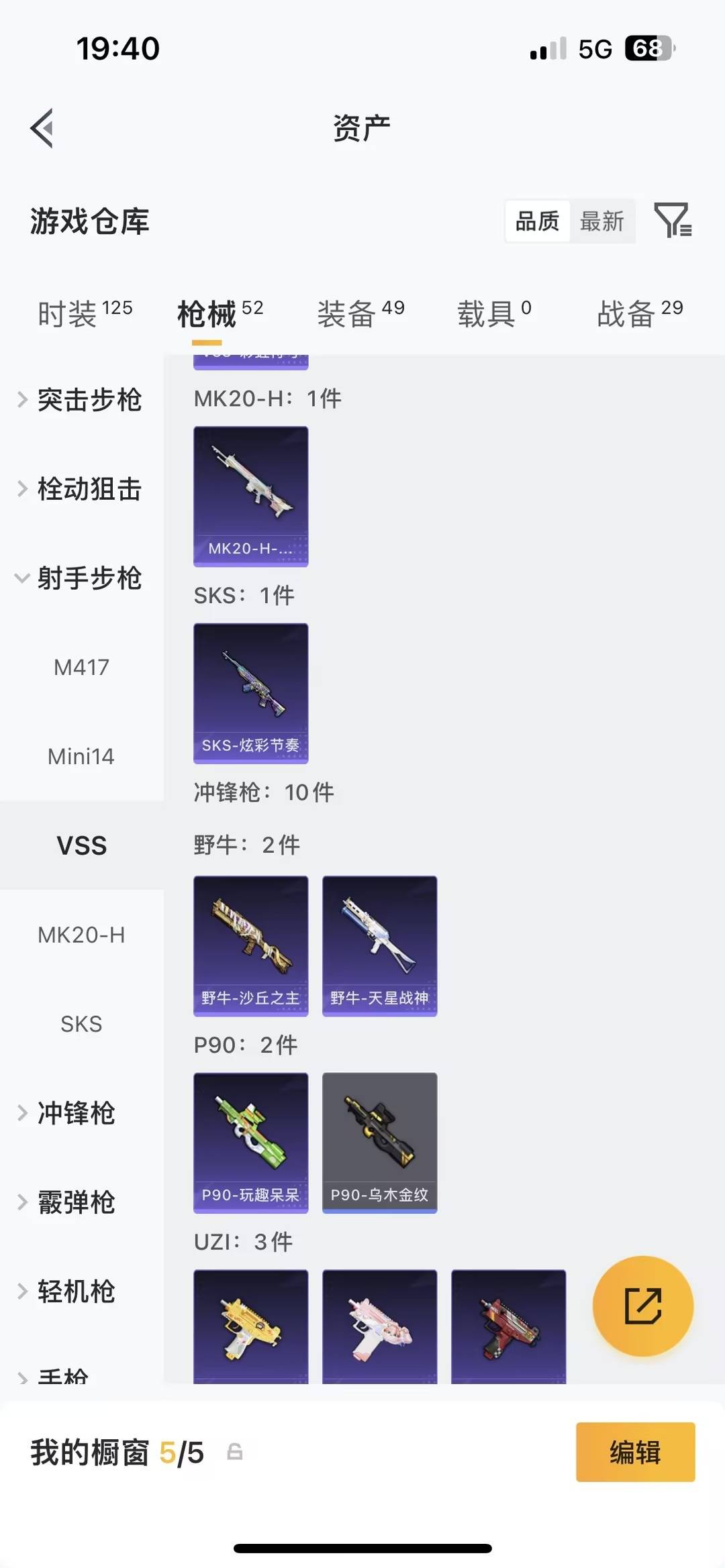Viewport: 725px width, 1568px height.
Task: Expand the 突击步枪 category
Action: tap(91, 401)
